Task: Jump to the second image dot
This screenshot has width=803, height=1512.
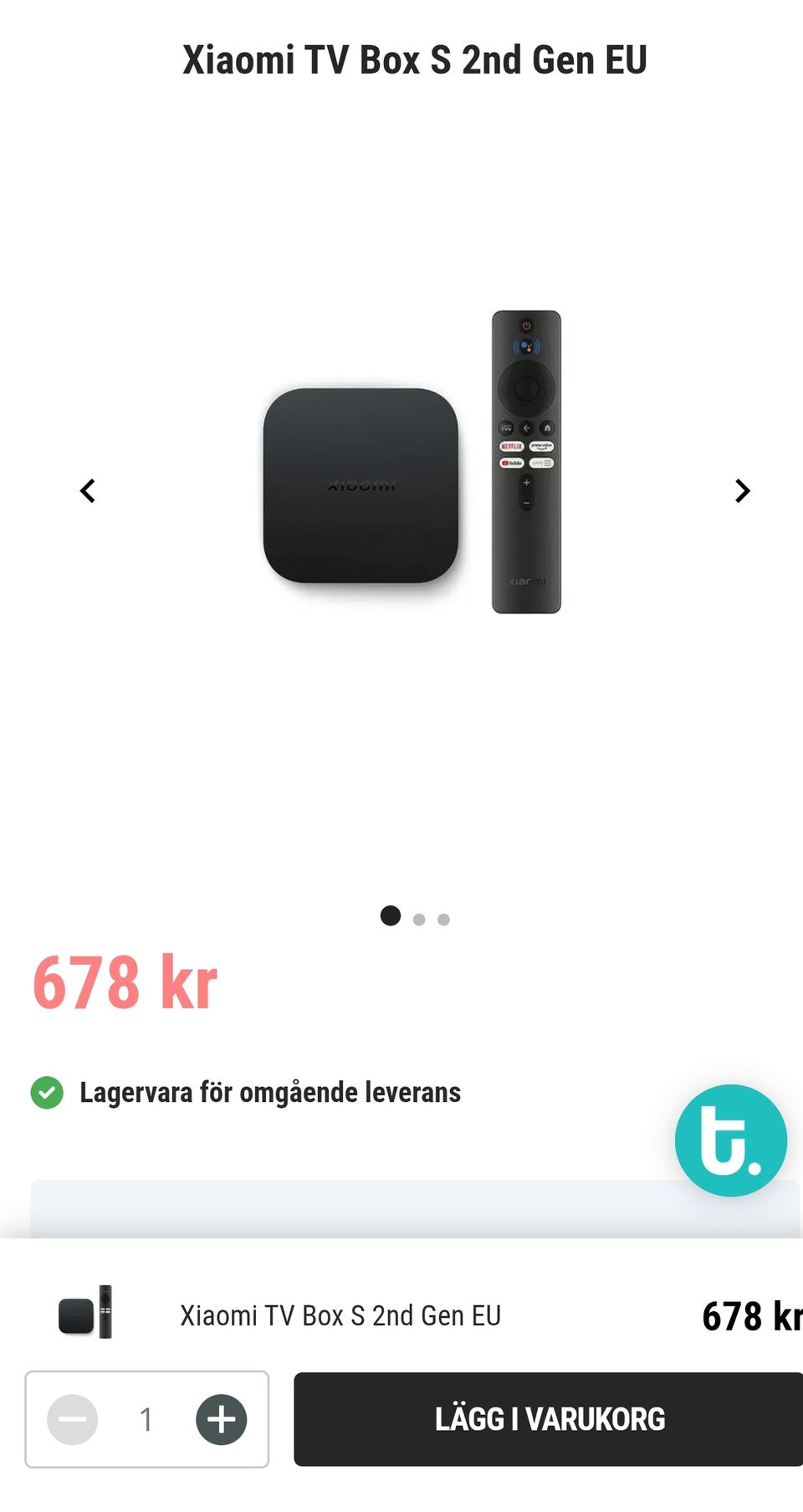Action: coord(419,920)
